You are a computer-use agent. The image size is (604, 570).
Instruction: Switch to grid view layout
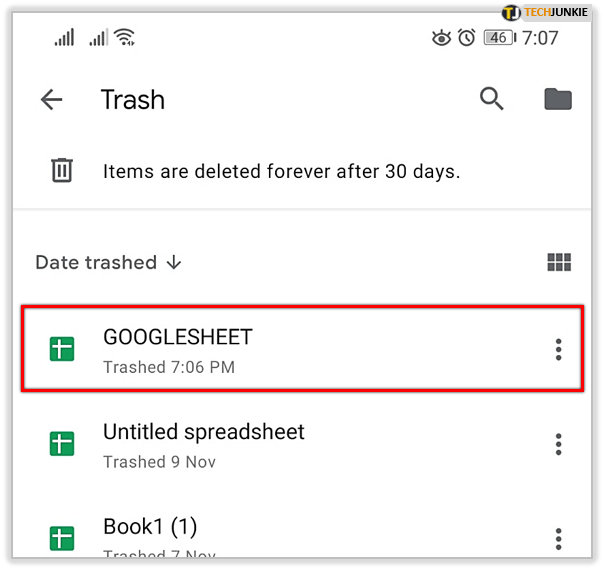(x=559, y=263)
